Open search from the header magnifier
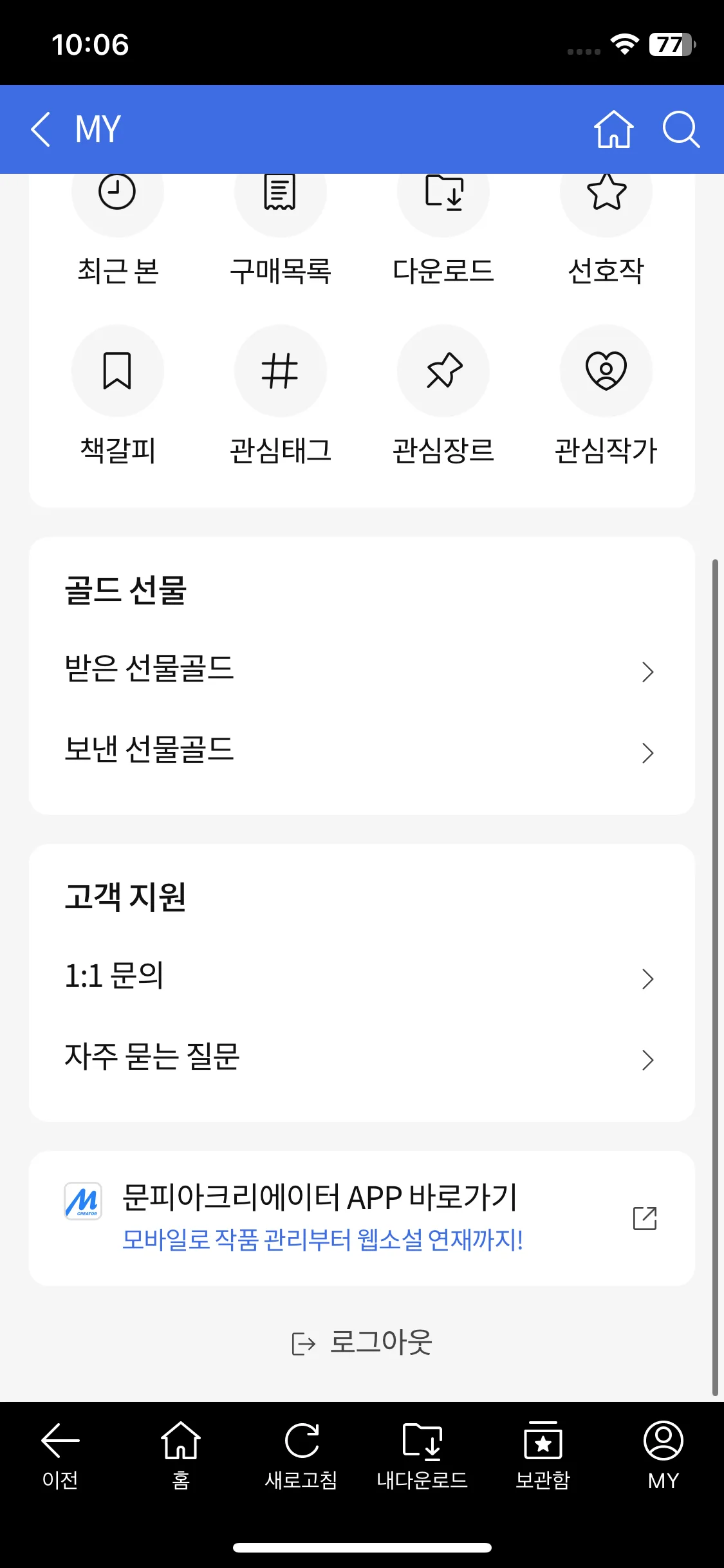The height and width of the screenshot is (1568, 724). click(x=681, y=129)
